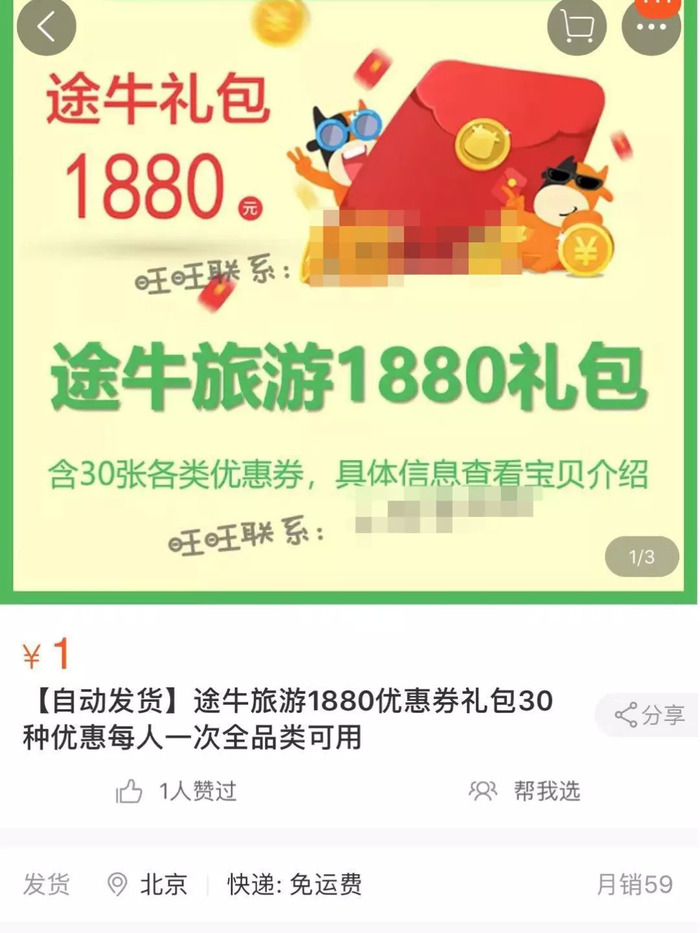Share this item via 分享
This screenshot has height=933, width=700.
click(x=650, y=715)
